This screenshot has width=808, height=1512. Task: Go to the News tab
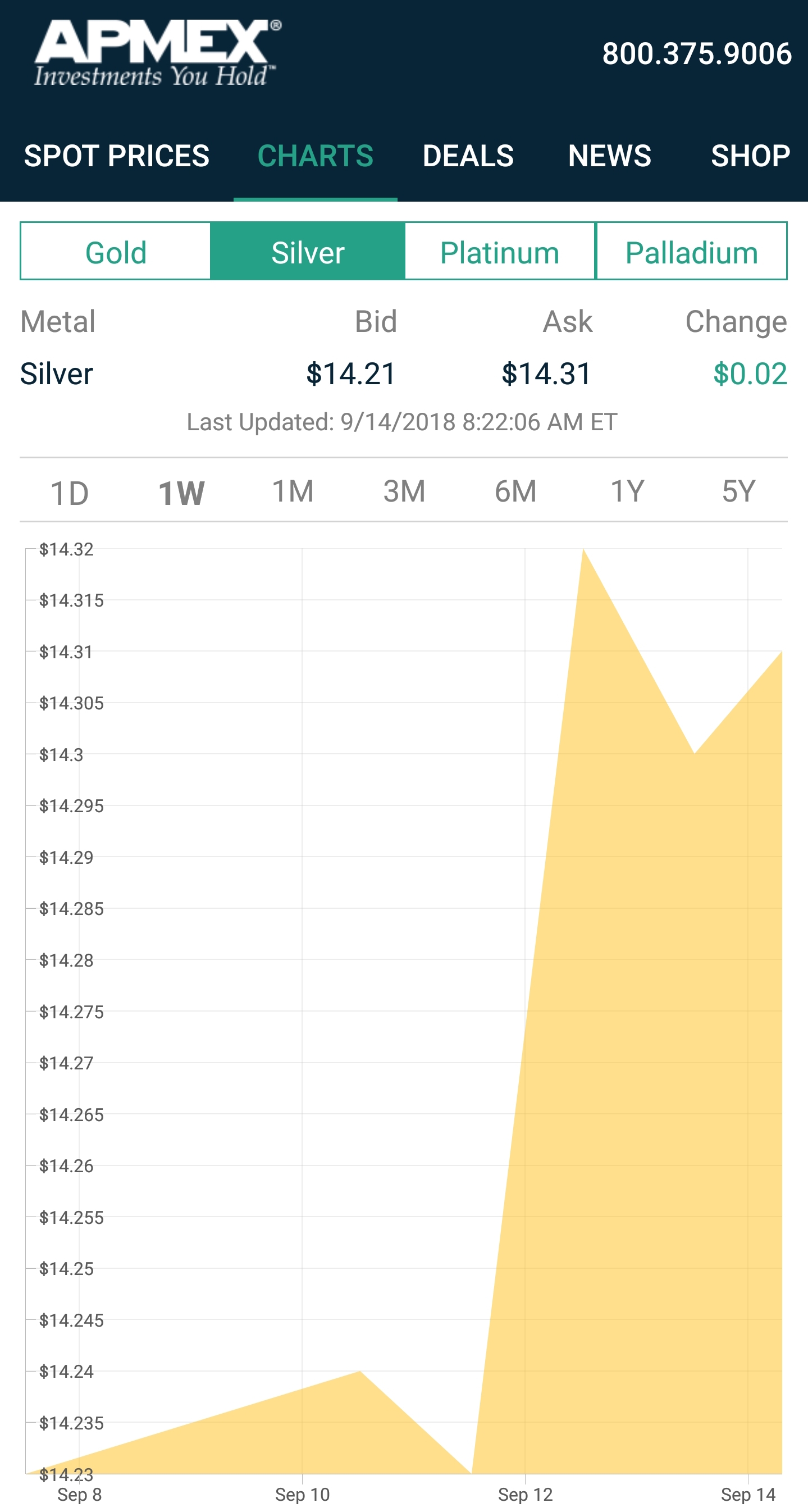click(609, 156)
